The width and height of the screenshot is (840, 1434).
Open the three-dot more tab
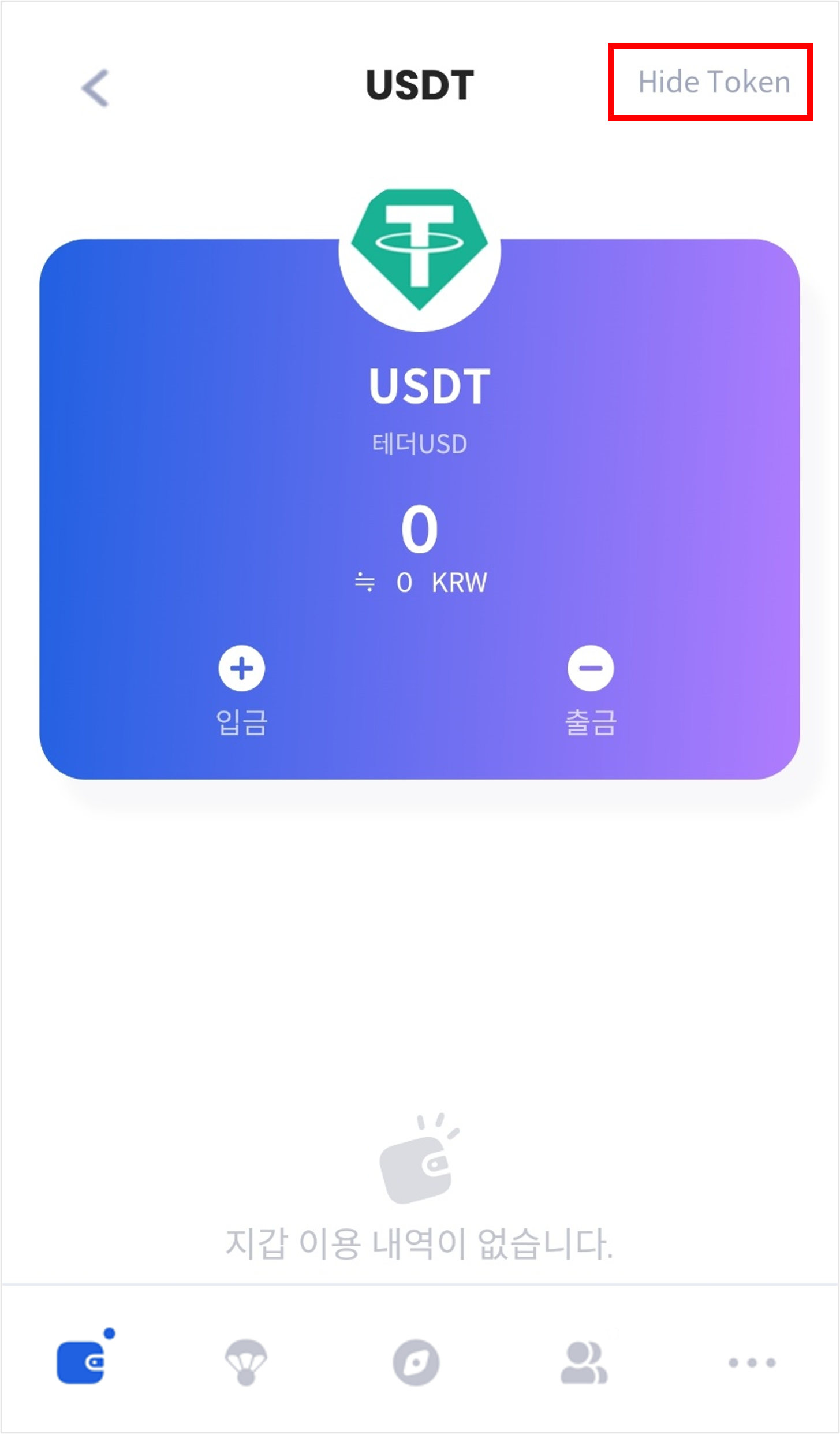pyautogui.click(x=752, y=1363)
